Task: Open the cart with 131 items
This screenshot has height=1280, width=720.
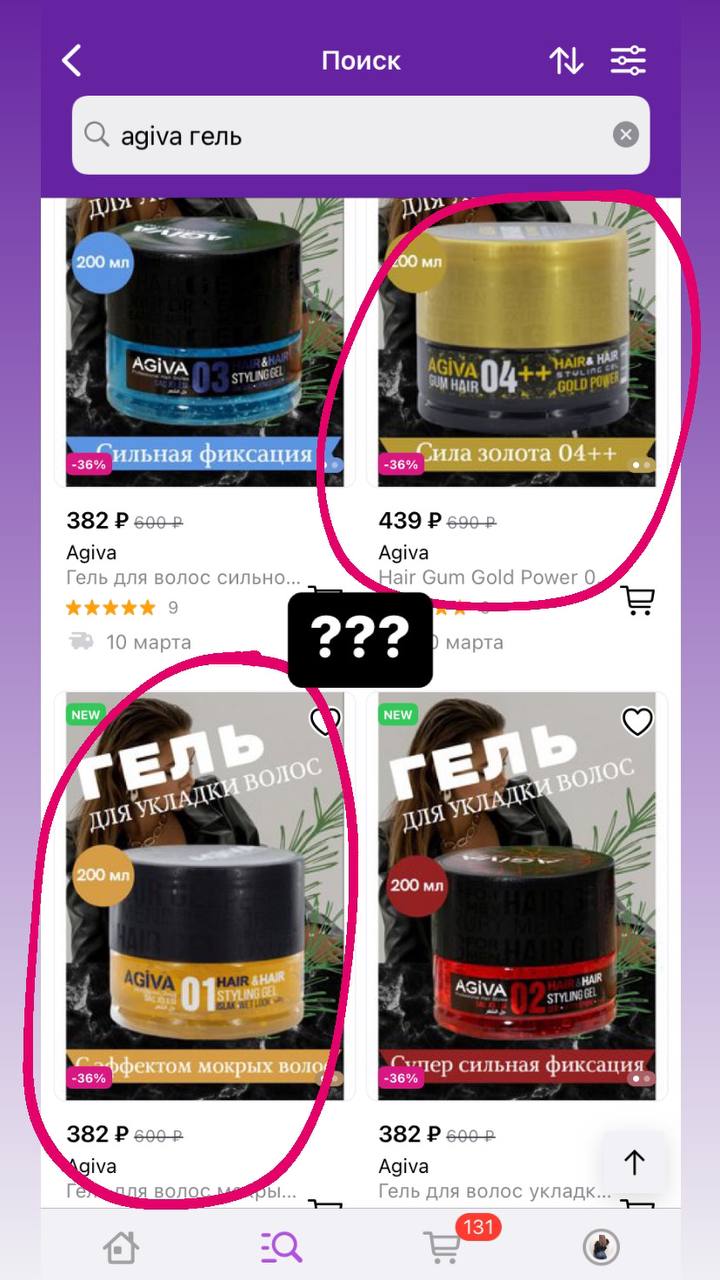Action: (443, 1247)
